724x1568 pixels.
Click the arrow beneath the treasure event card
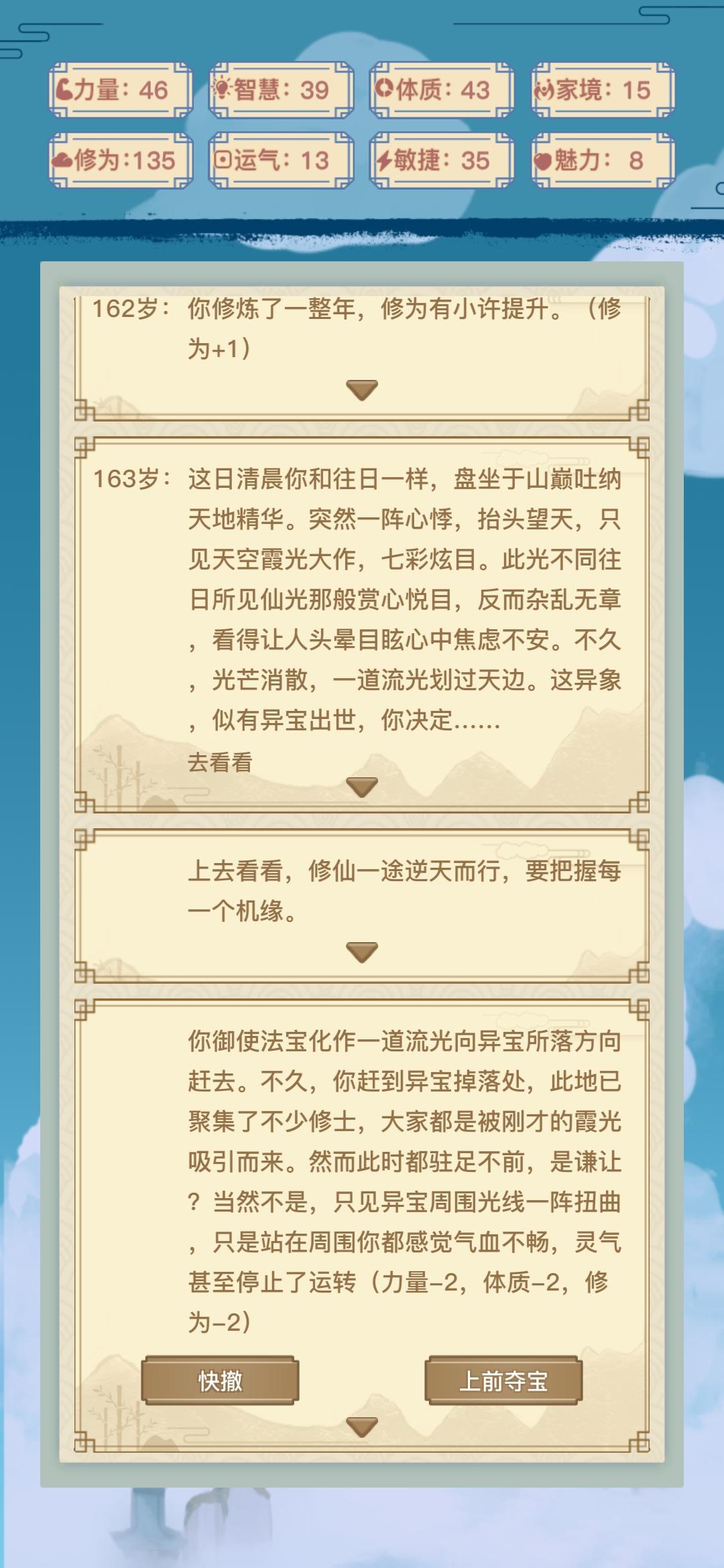361,1428
